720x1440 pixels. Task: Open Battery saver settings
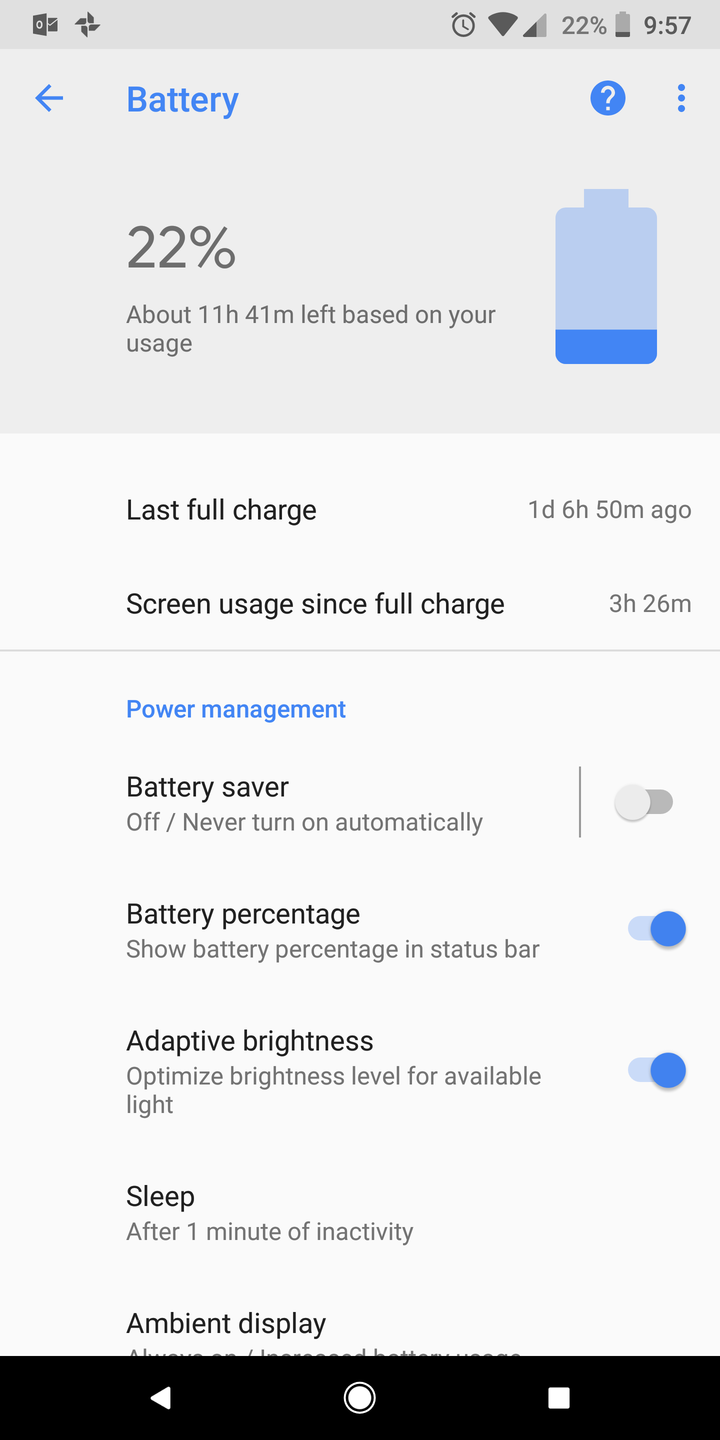[304, 803]
